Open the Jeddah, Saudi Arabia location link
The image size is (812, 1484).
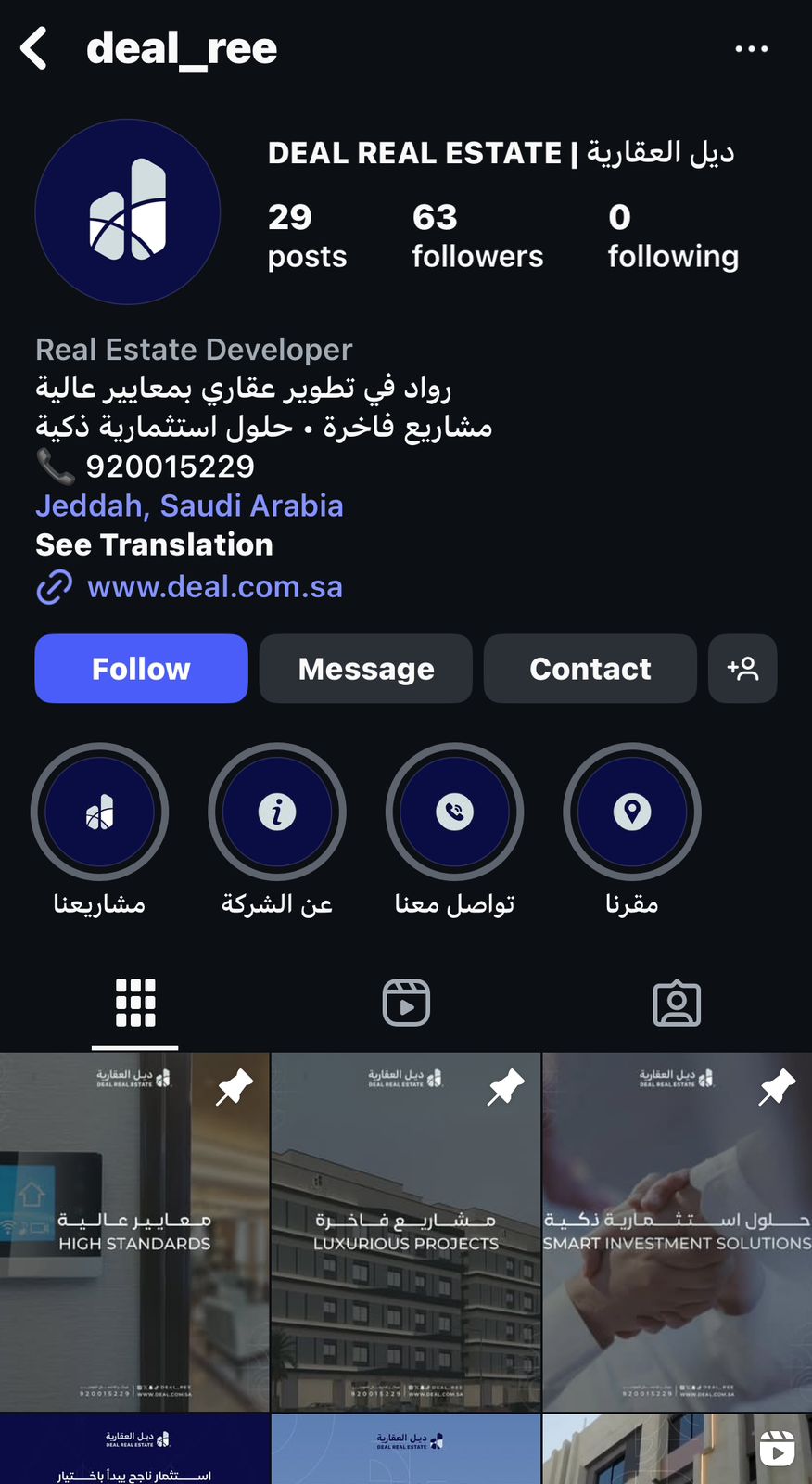189,505
